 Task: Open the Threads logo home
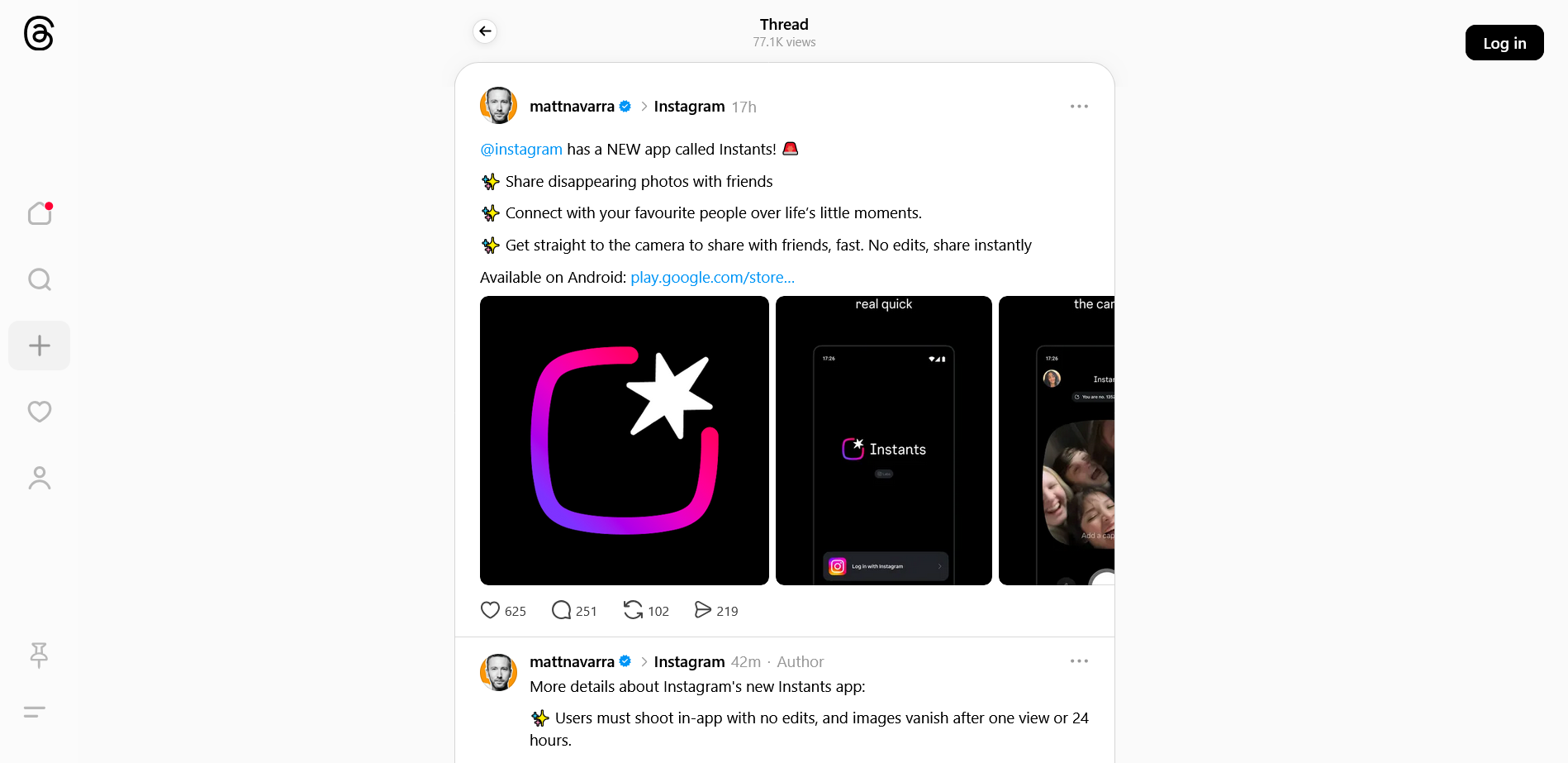coord(39,34)
